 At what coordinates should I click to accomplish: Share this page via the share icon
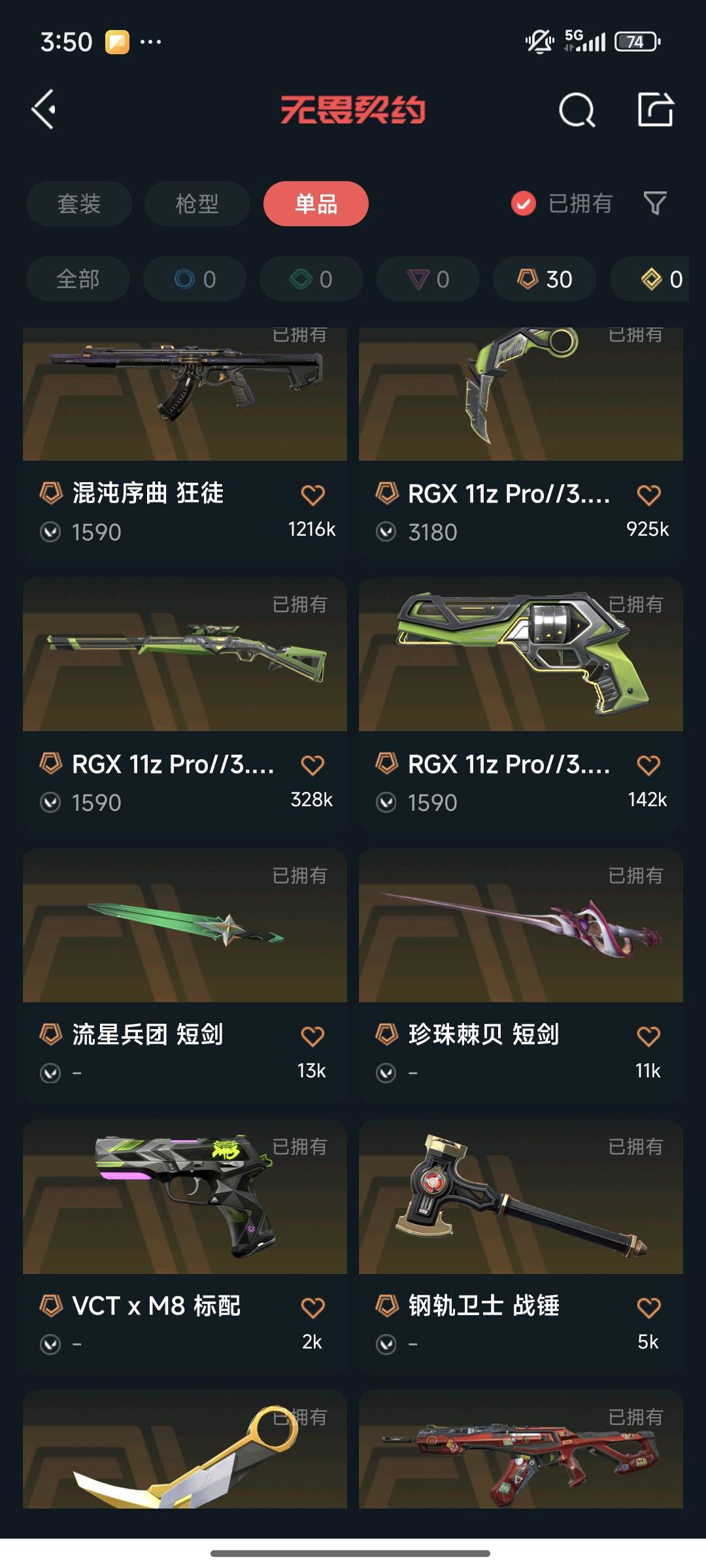(x=655, y=110)
